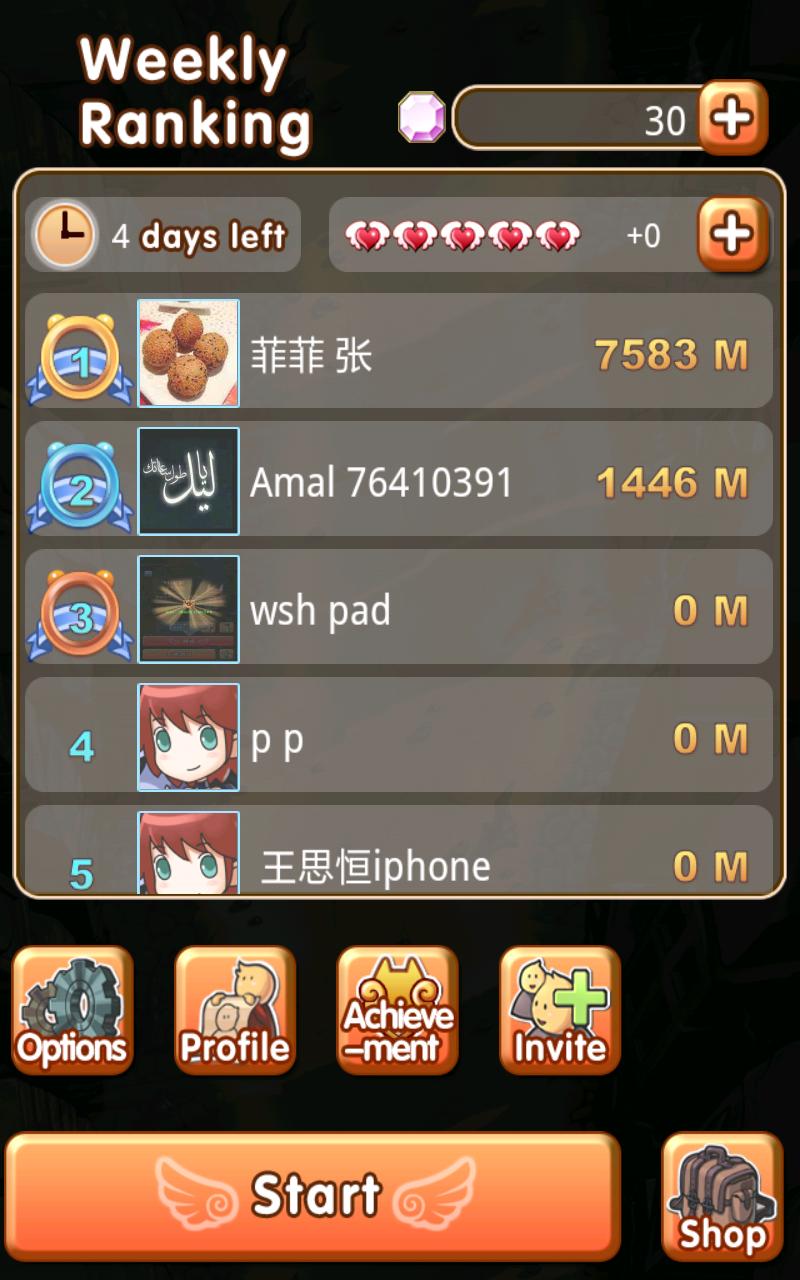Viewport: 800px width, 1280px height.
Task: Select the p p ranking entry
Action: click(400, 736)
